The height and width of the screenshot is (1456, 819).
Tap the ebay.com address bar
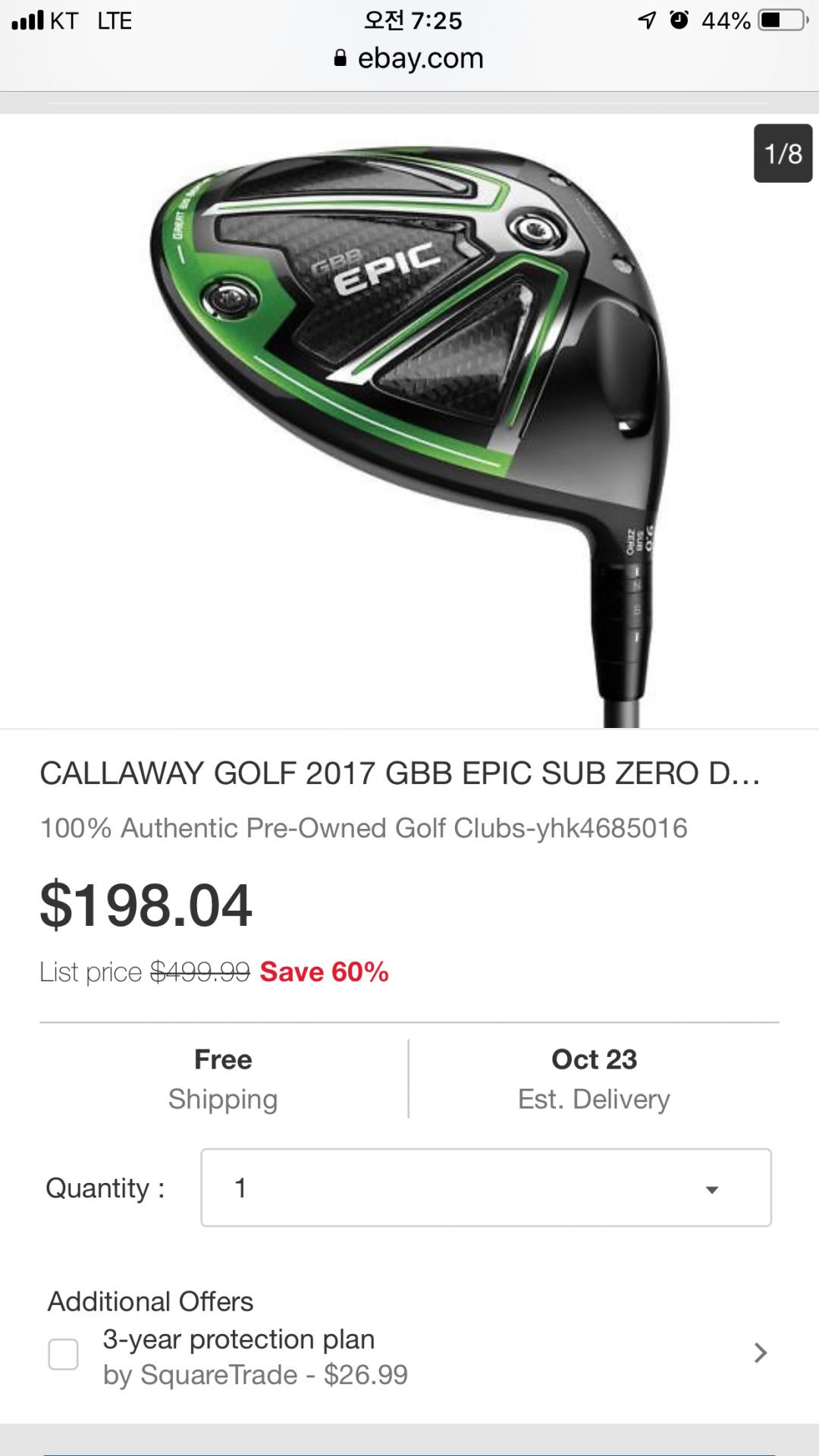[x=409, y=58]
